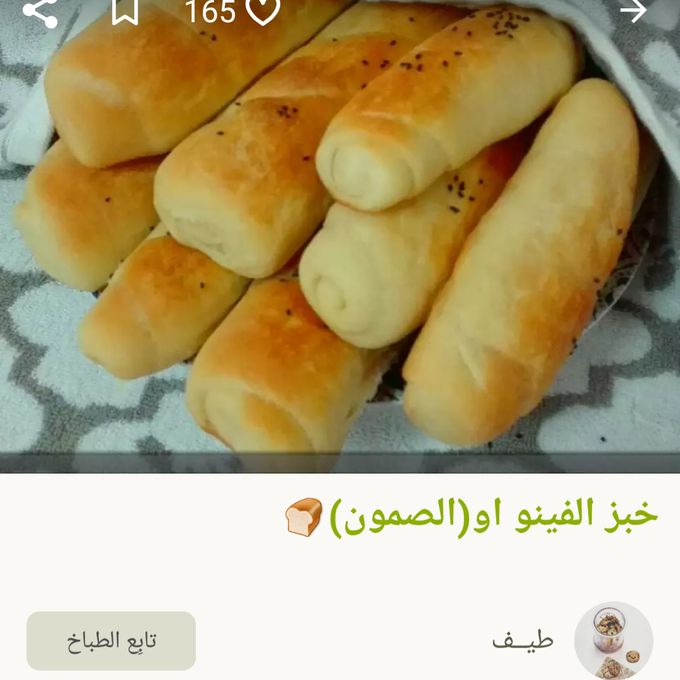This screenshot has height=680, width=680.
Task: Go back using the arrow icon
Action: pos(633,11)
